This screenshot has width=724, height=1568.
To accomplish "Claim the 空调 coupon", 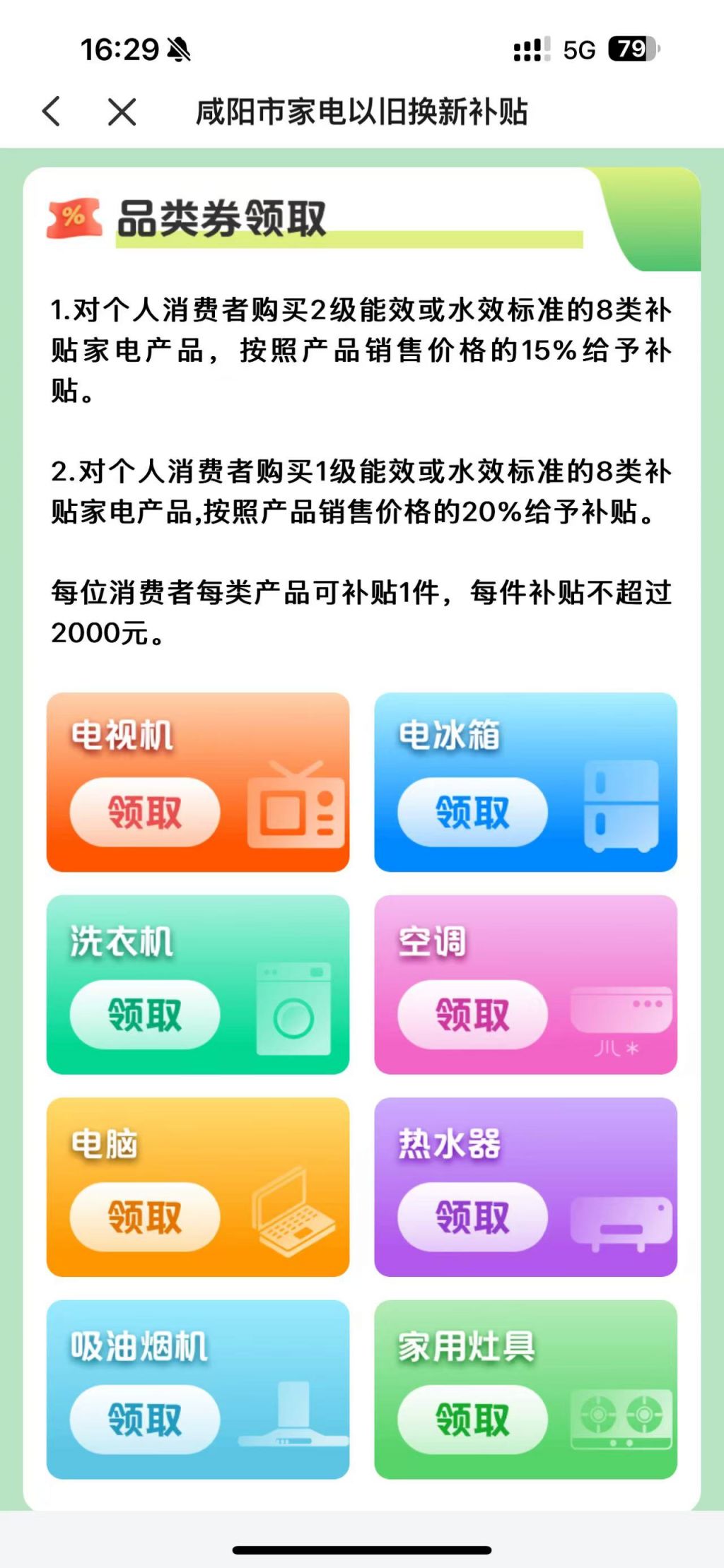I will tap(472, 1015).
